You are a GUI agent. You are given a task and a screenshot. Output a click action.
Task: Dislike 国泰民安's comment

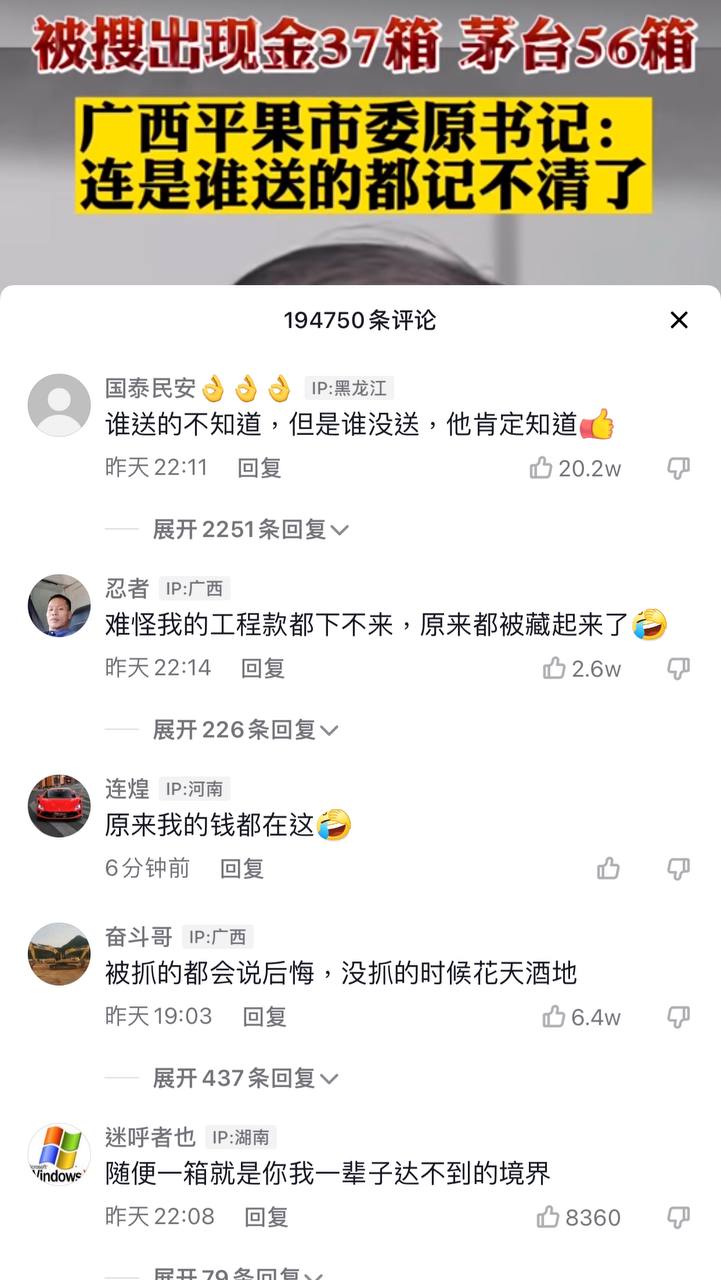(x=678, y=468)
